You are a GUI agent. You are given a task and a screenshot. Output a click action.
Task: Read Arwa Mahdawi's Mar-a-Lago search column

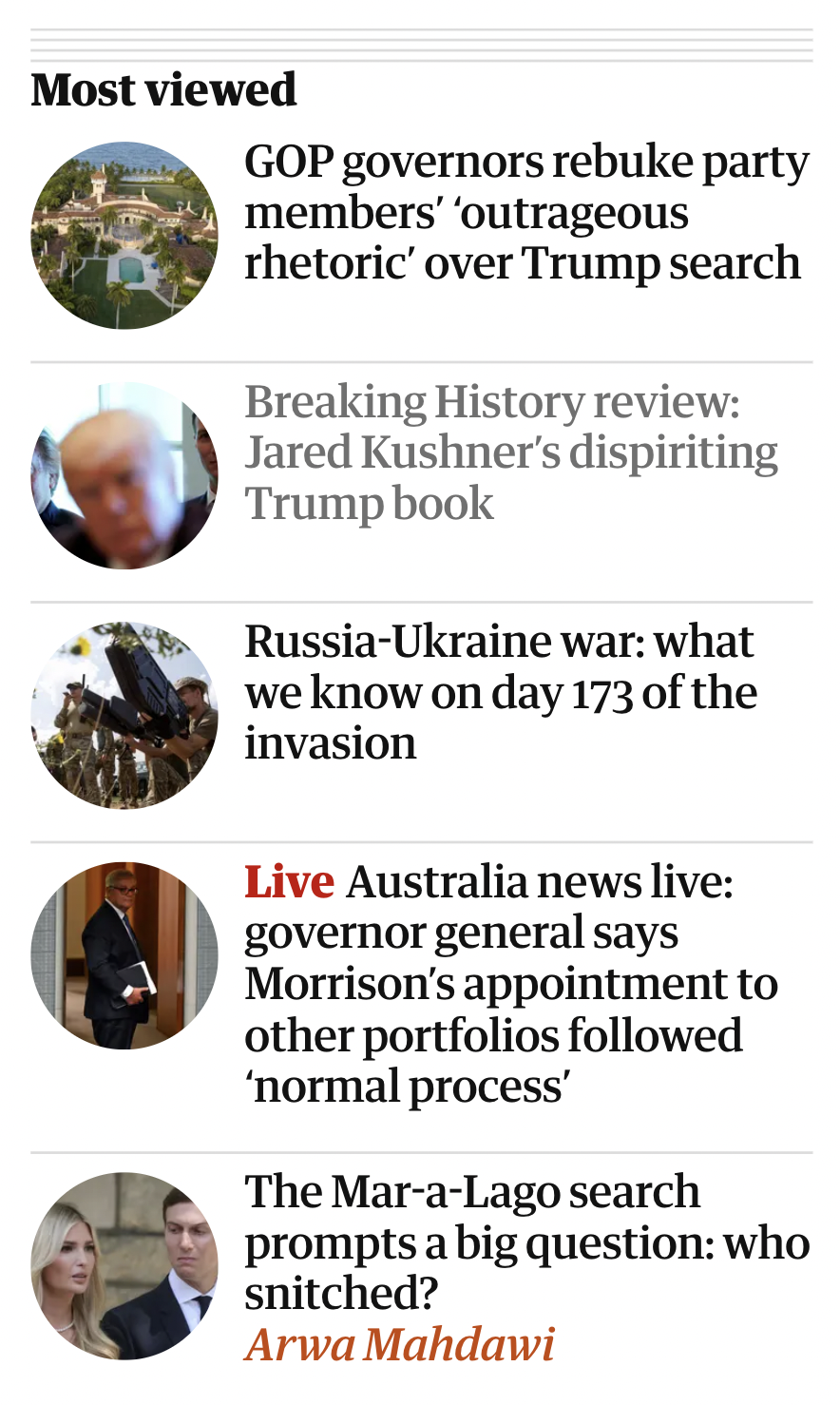[x=525, y=1242]
